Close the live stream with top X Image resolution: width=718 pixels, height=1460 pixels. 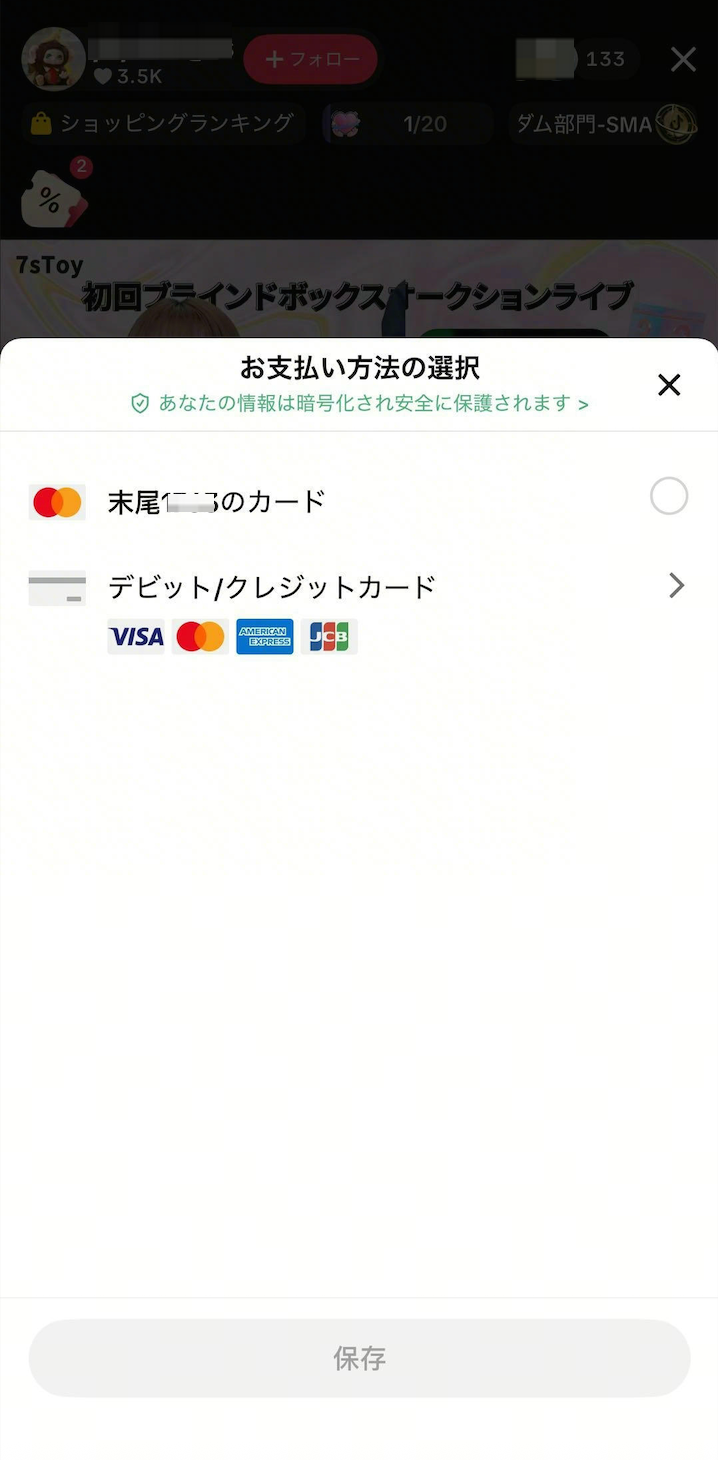pyautogui.click(x=683, y=59)
